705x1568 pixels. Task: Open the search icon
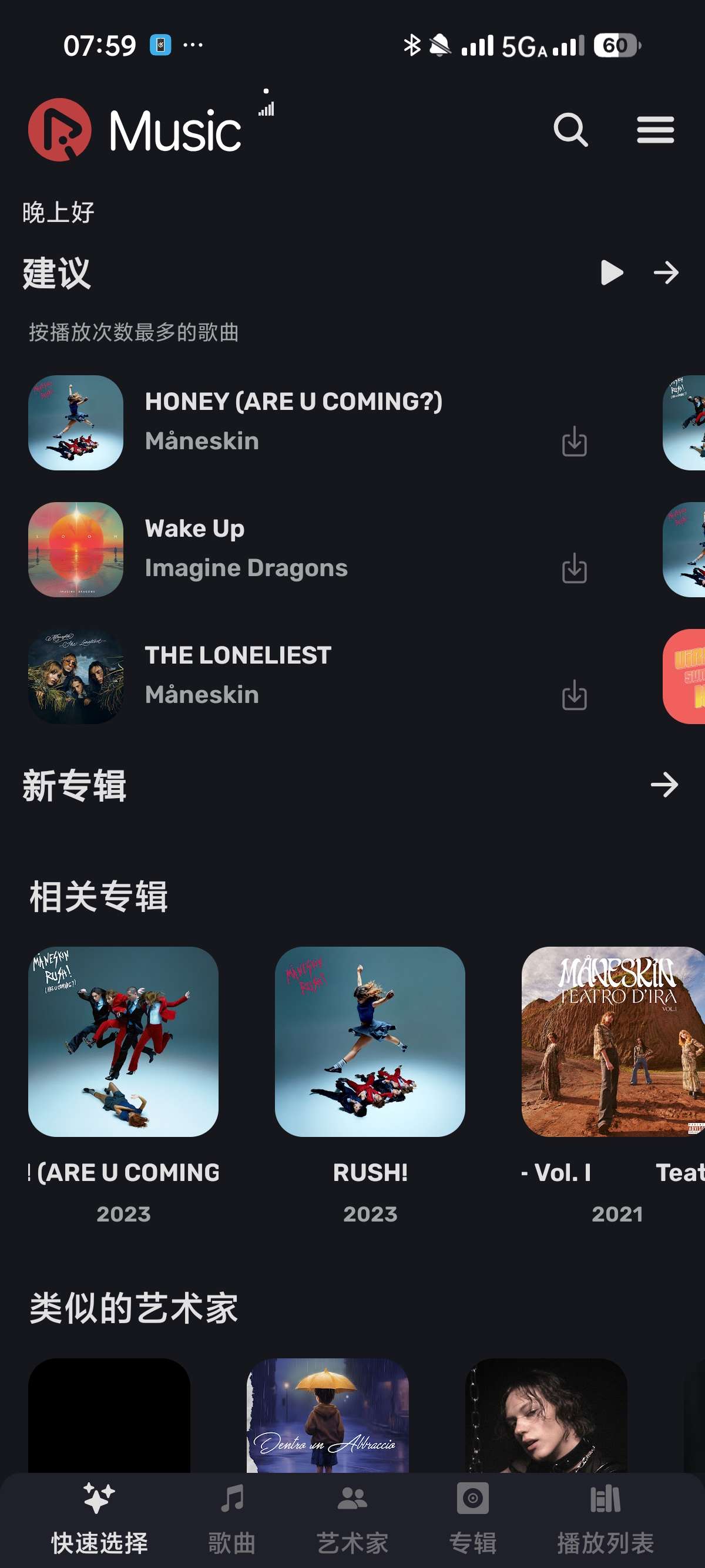coord(570,130)
